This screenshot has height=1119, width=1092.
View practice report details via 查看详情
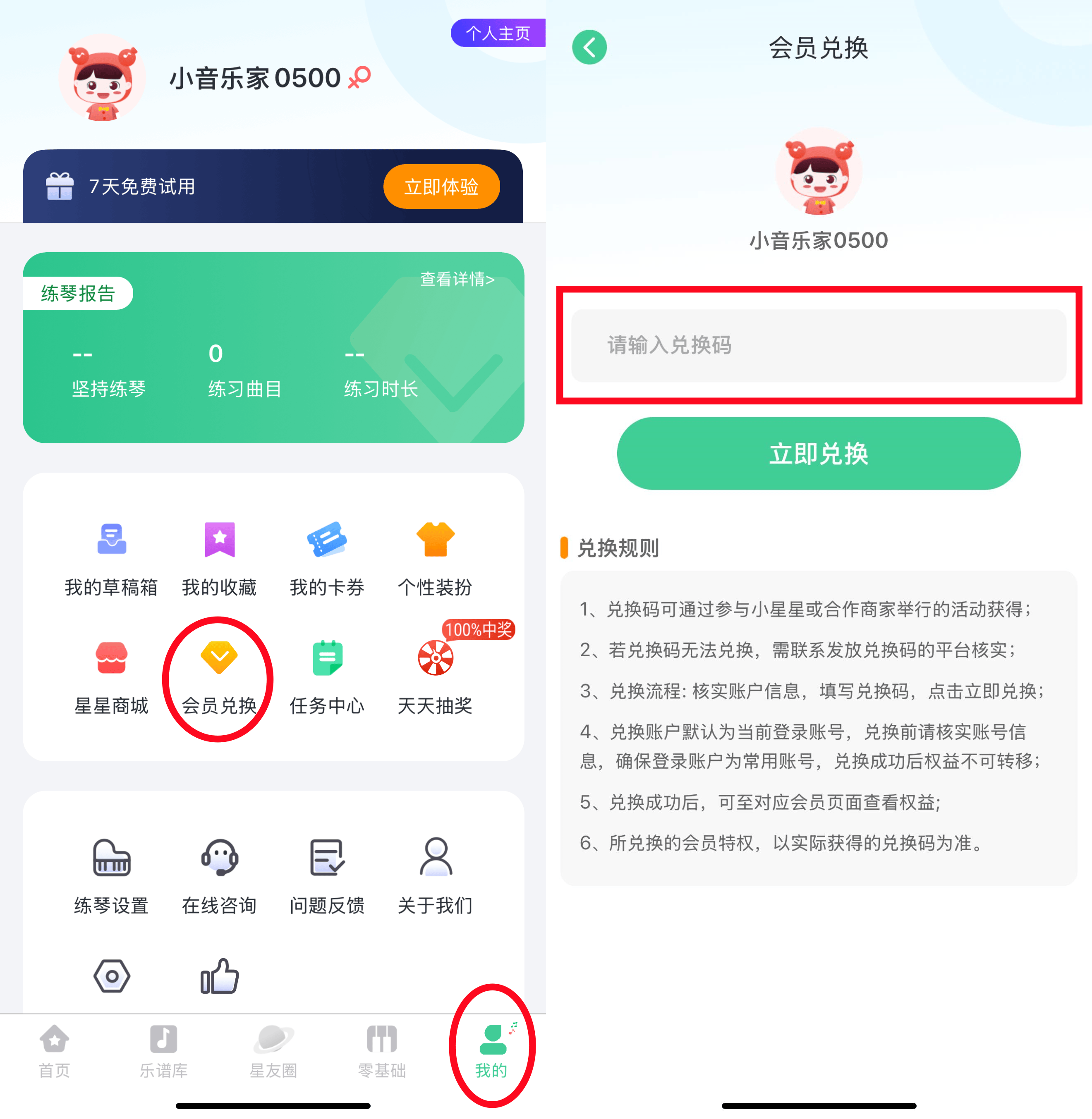457,279
